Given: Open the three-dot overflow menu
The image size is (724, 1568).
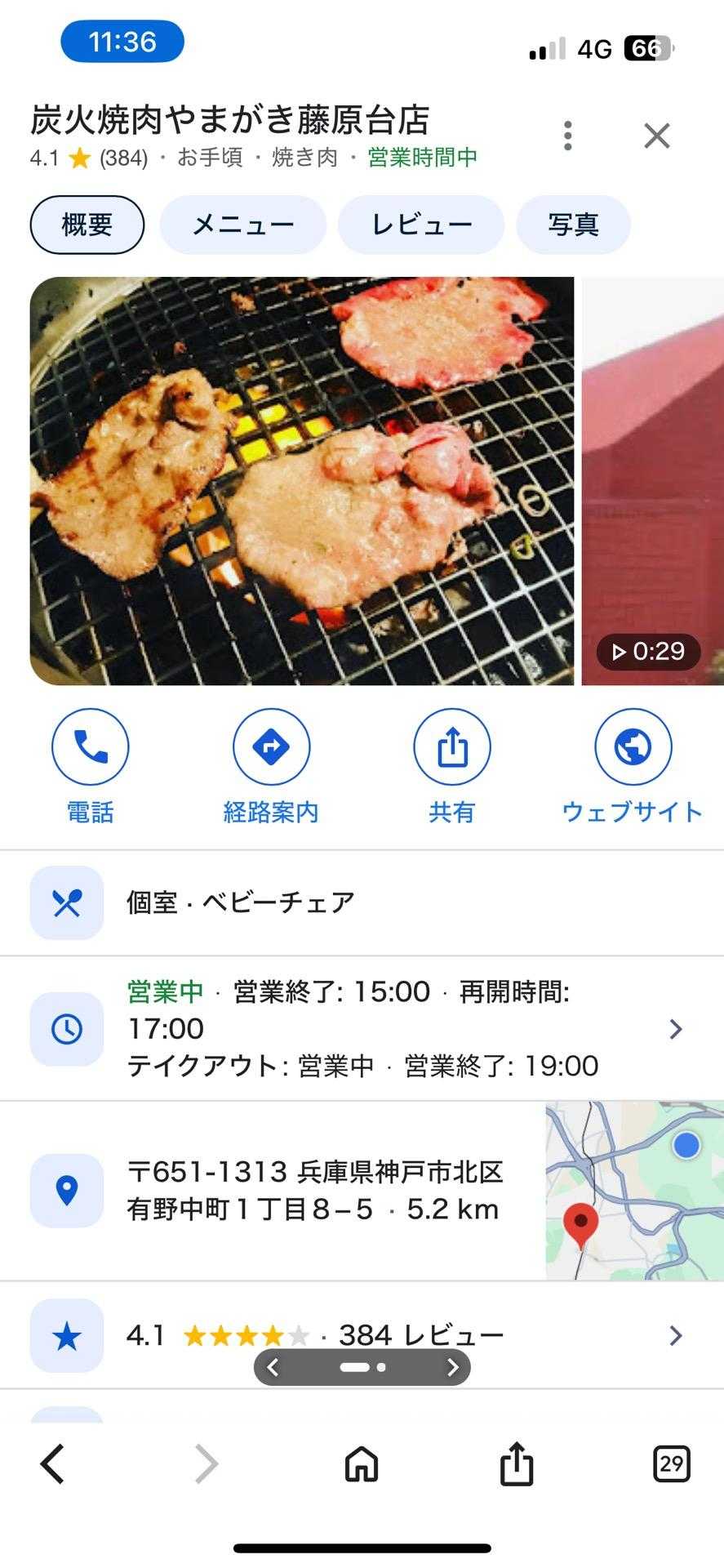Looking at the screenshot, I should click(567, 136).
